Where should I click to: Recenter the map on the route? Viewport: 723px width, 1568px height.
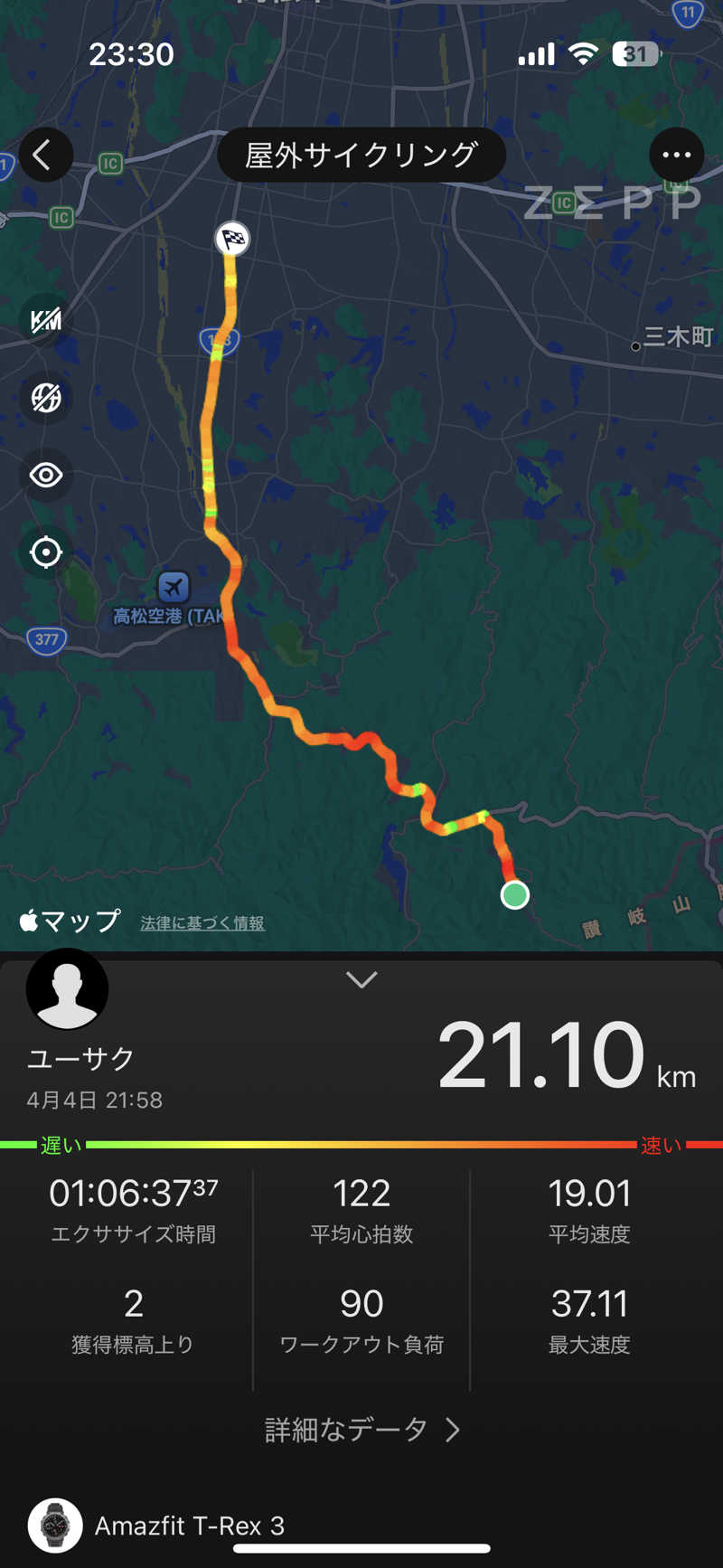46,552
